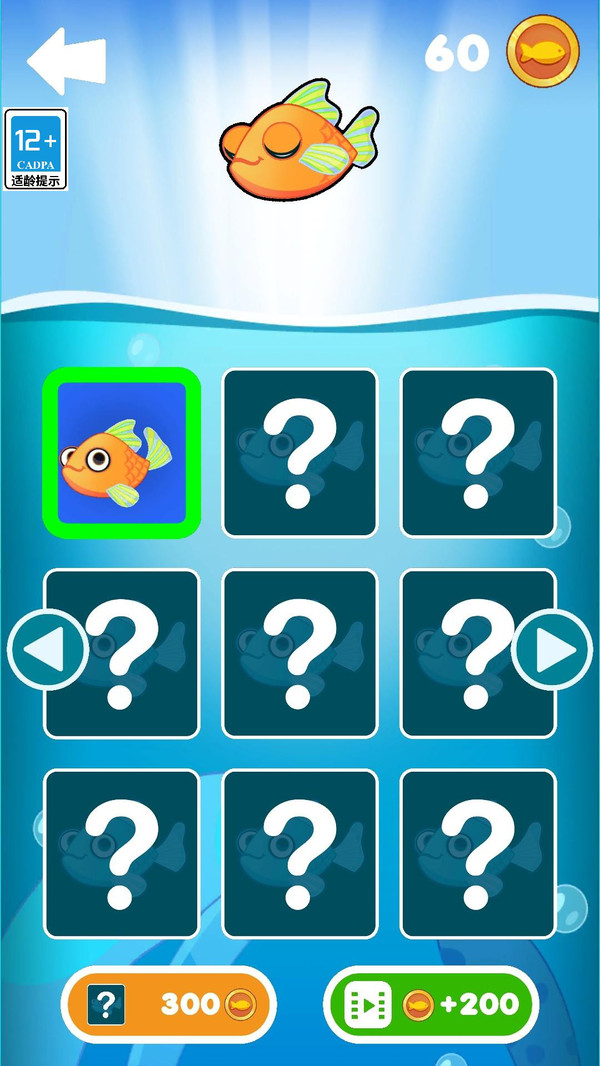
Task: Open the 12+ CADPA age rating notice
Action: (x=36, y=149)
